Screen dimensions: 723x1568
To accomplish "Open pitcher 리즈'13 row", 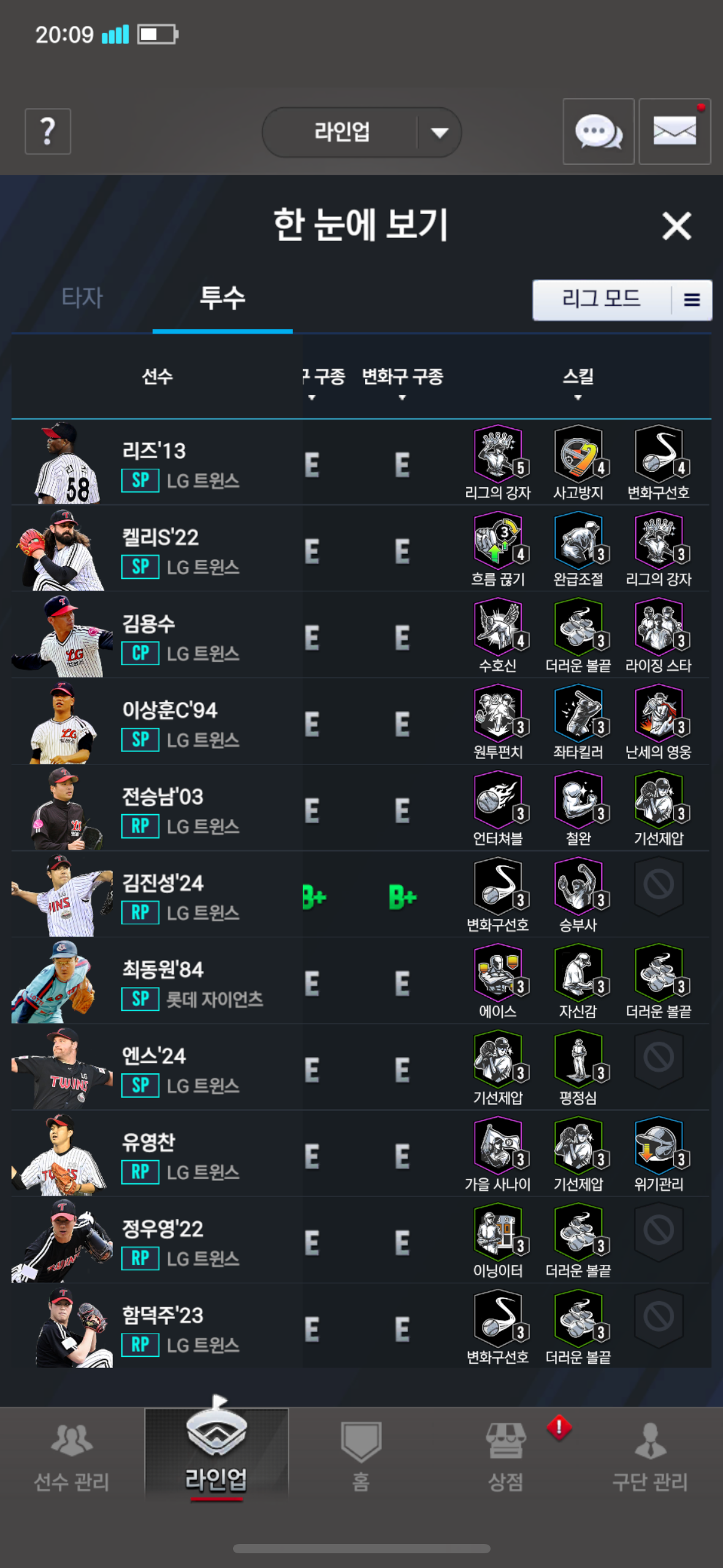I will coord(153,463).
